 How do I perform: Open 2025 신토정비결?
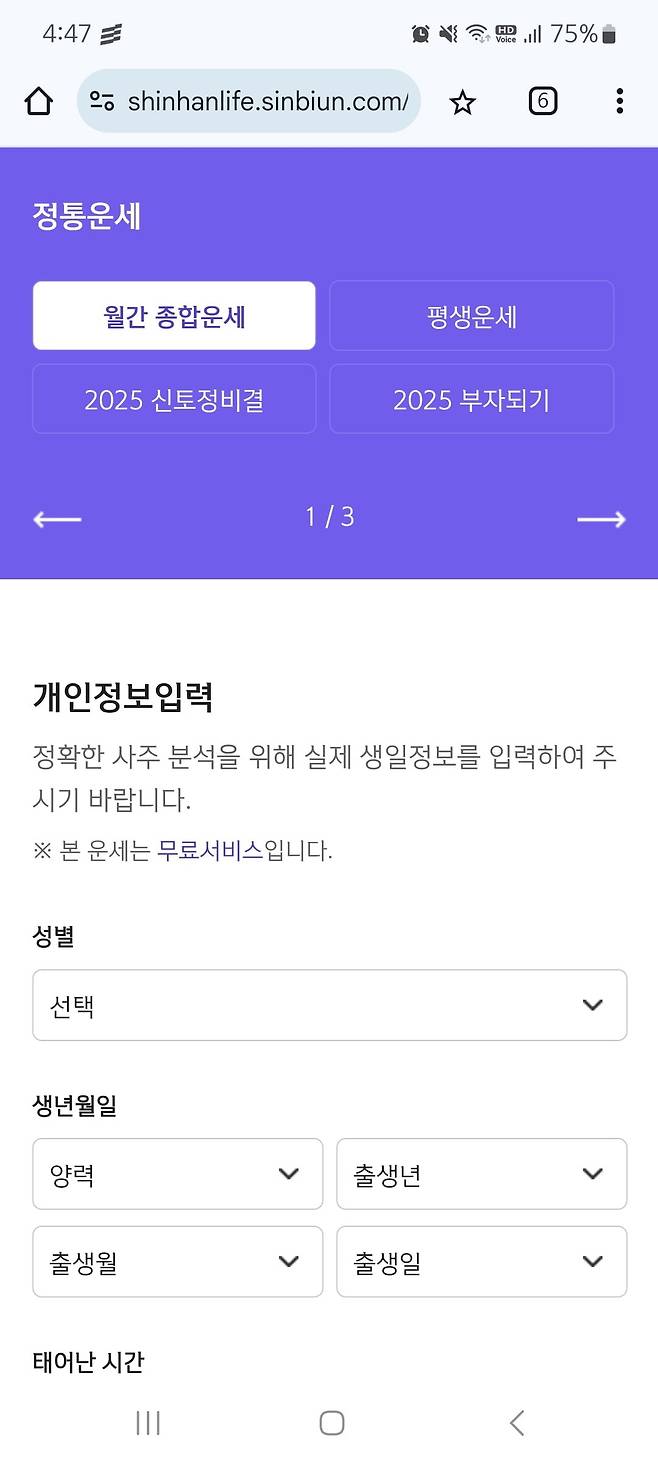[x=174, y=399]
